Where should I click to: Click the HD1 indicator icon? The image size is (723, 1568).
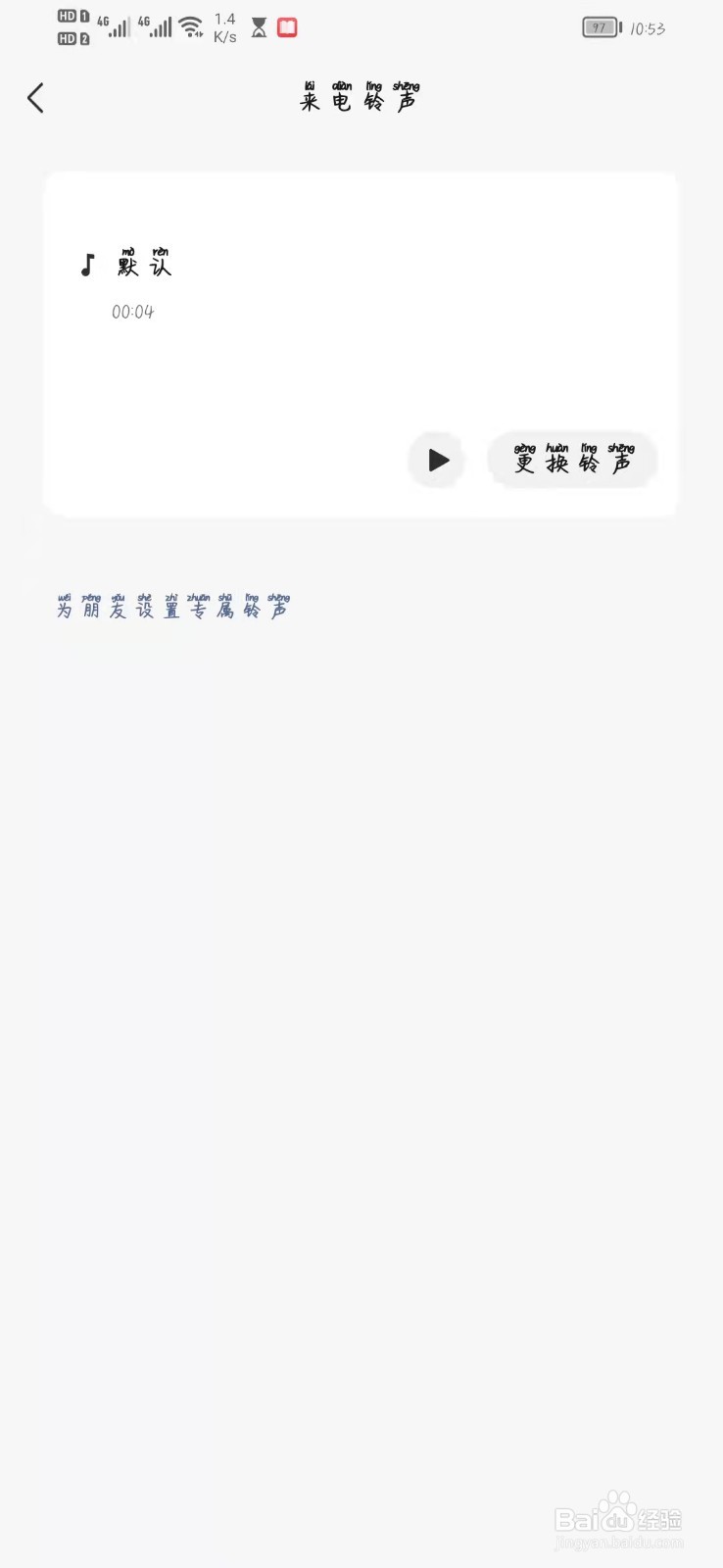(x=72, y=16)
